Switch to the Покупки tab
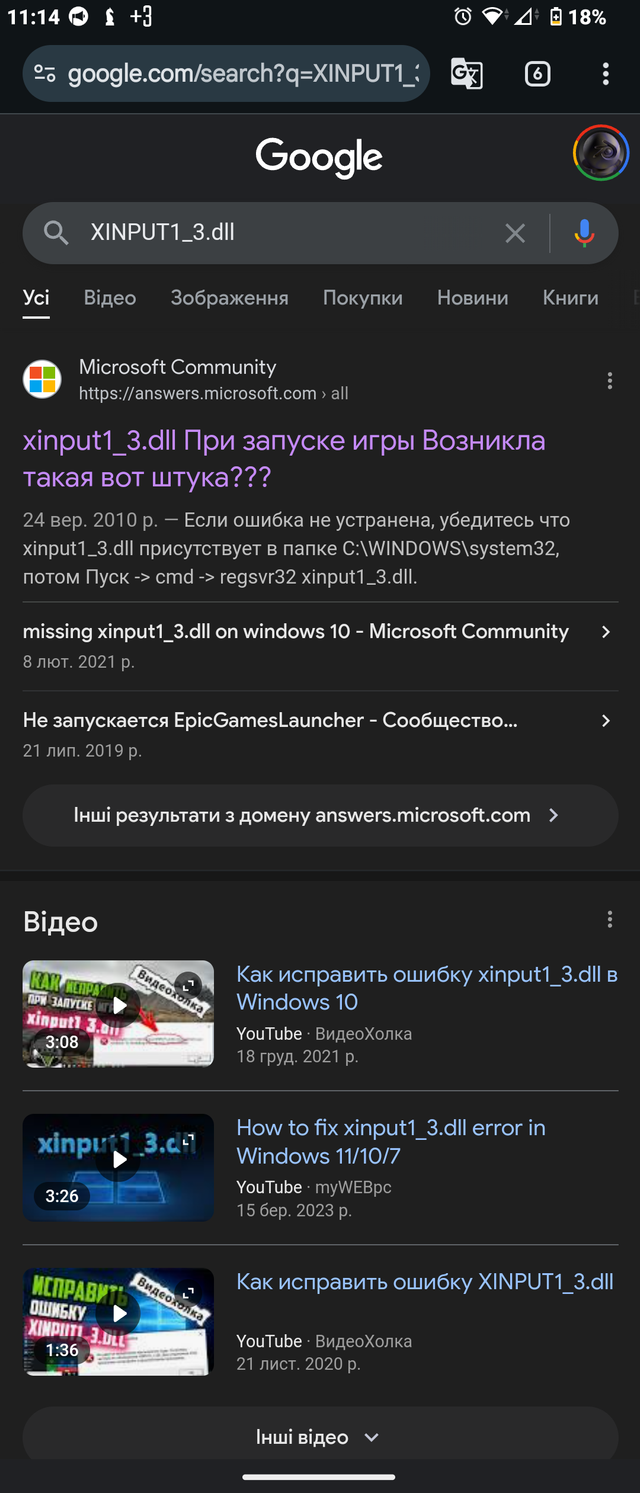Viewport: 640px width, 1493px height. [362, 298]
